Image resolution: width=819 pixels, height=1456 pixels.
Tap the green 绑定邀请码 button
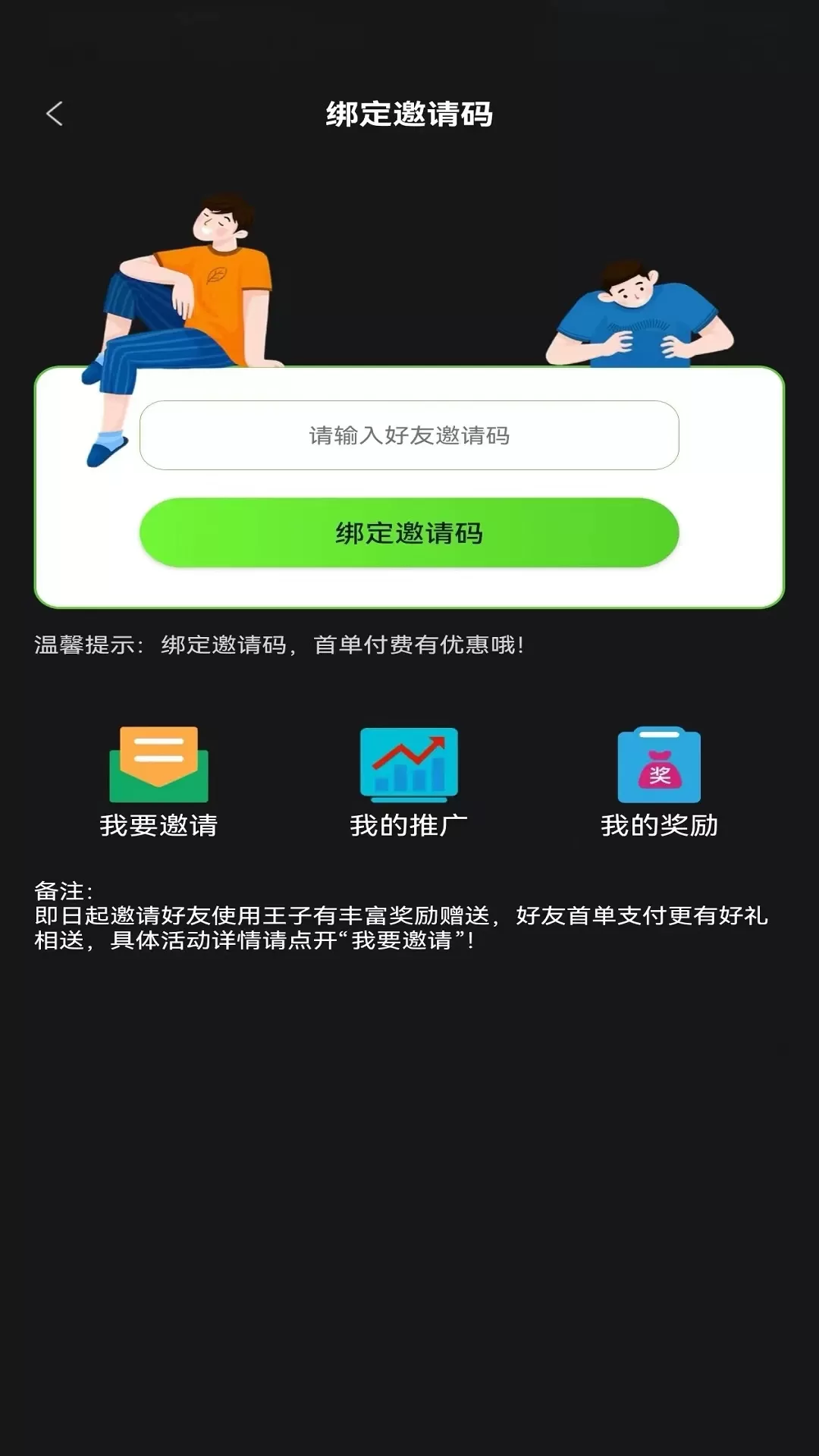coord(409,533)
